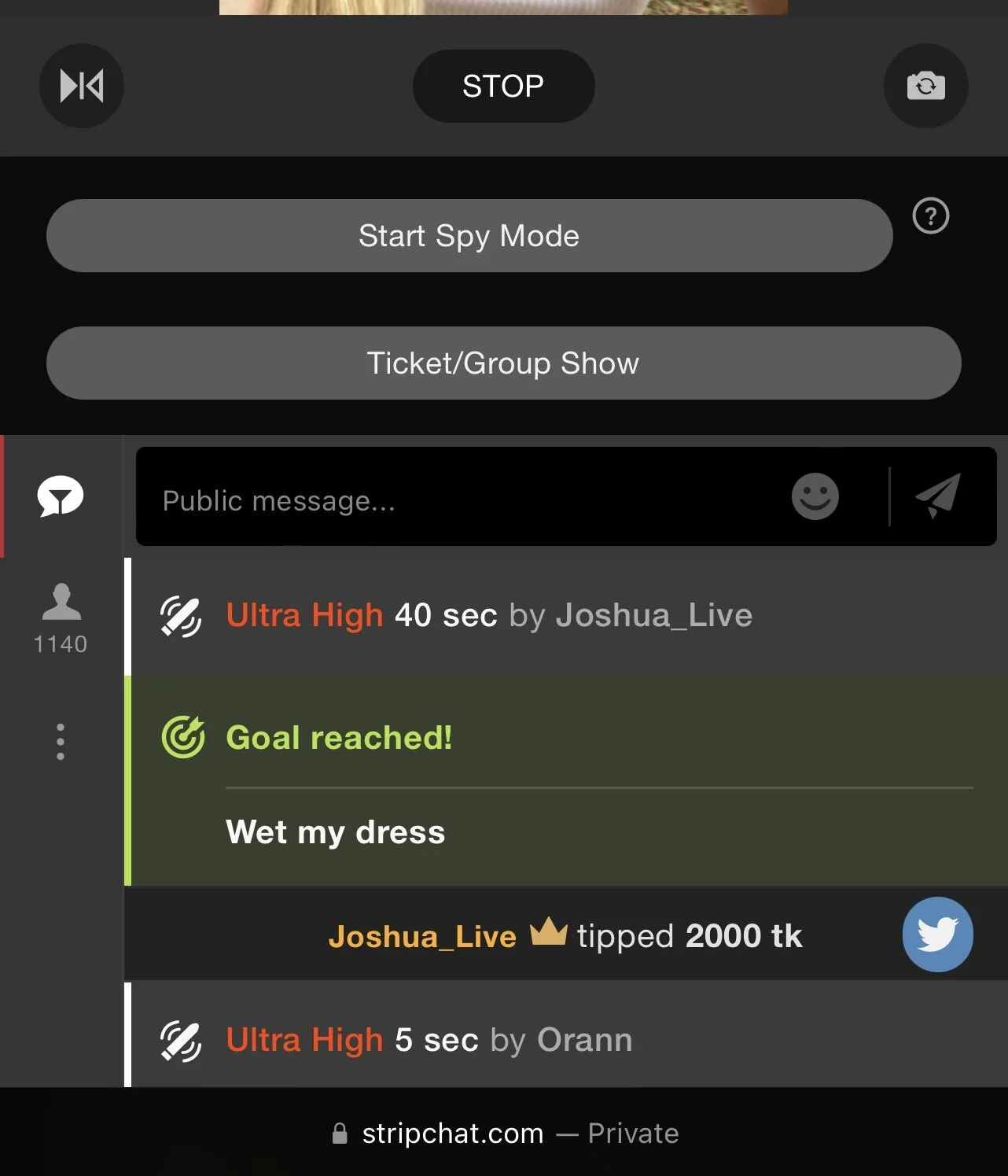The width and height of the screenshot is (1008, 1176).
Task: Switch camera with the flip icon
Action: click(x=925, y=86)
